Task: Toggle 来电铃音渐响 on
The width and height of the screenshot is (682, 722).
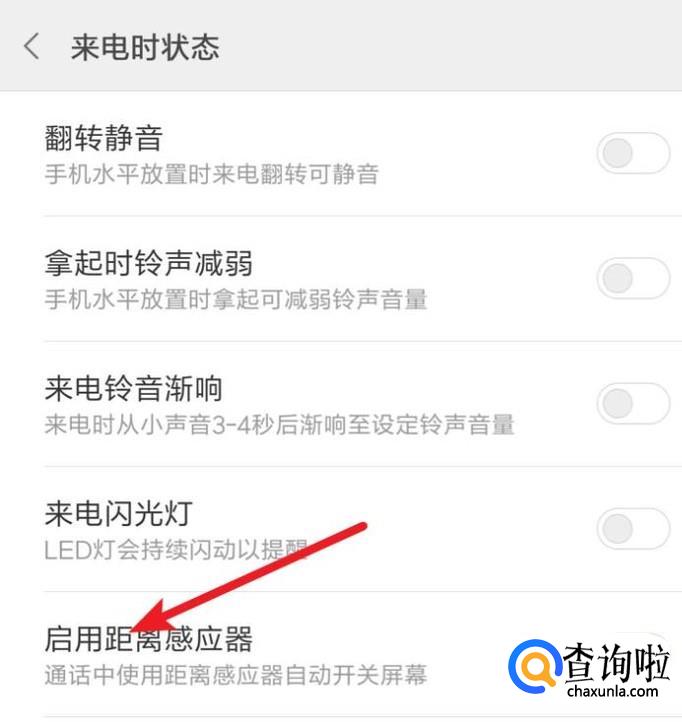Action: tap(633, 403)
